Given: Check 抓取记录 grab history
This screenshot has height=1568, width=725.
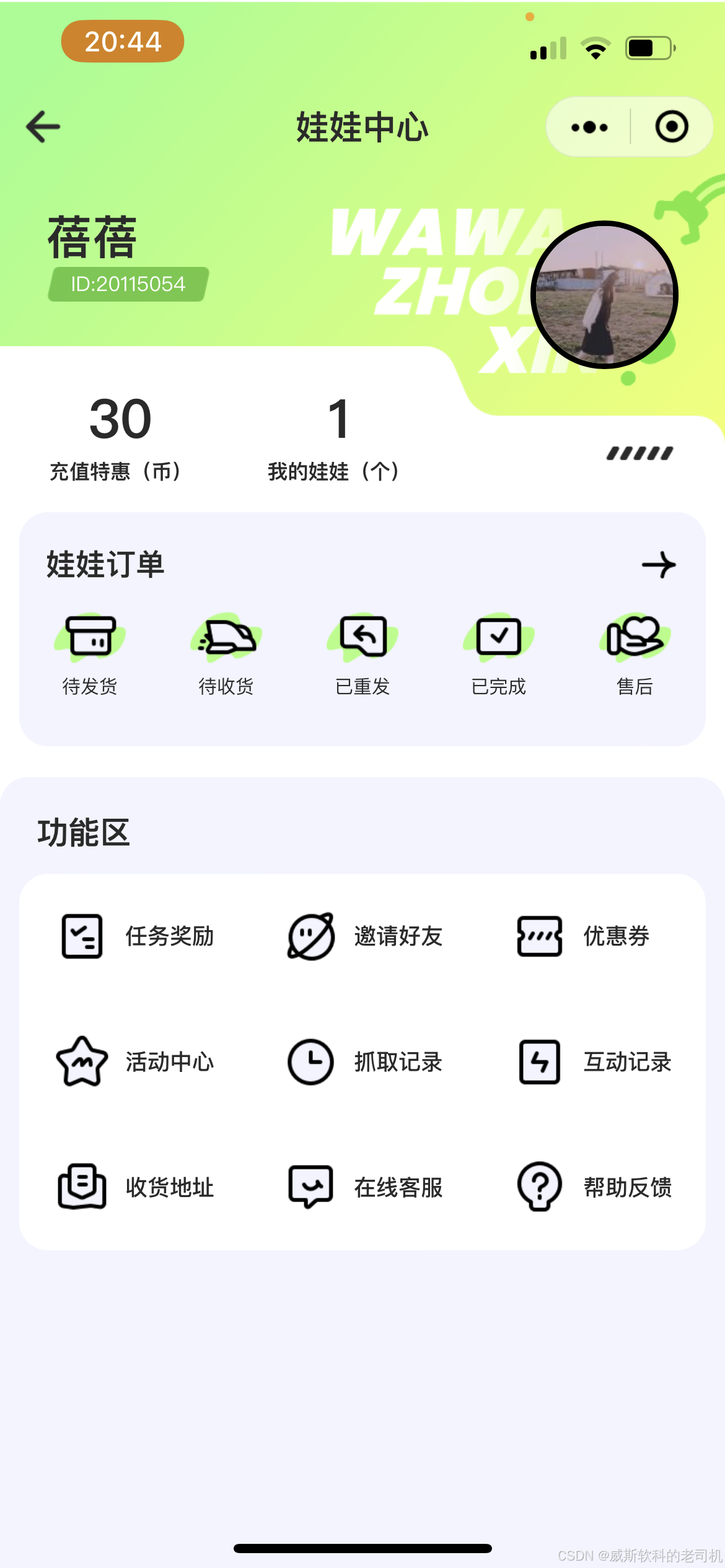Looking at the screenshot, I should tap(365, 1061).
